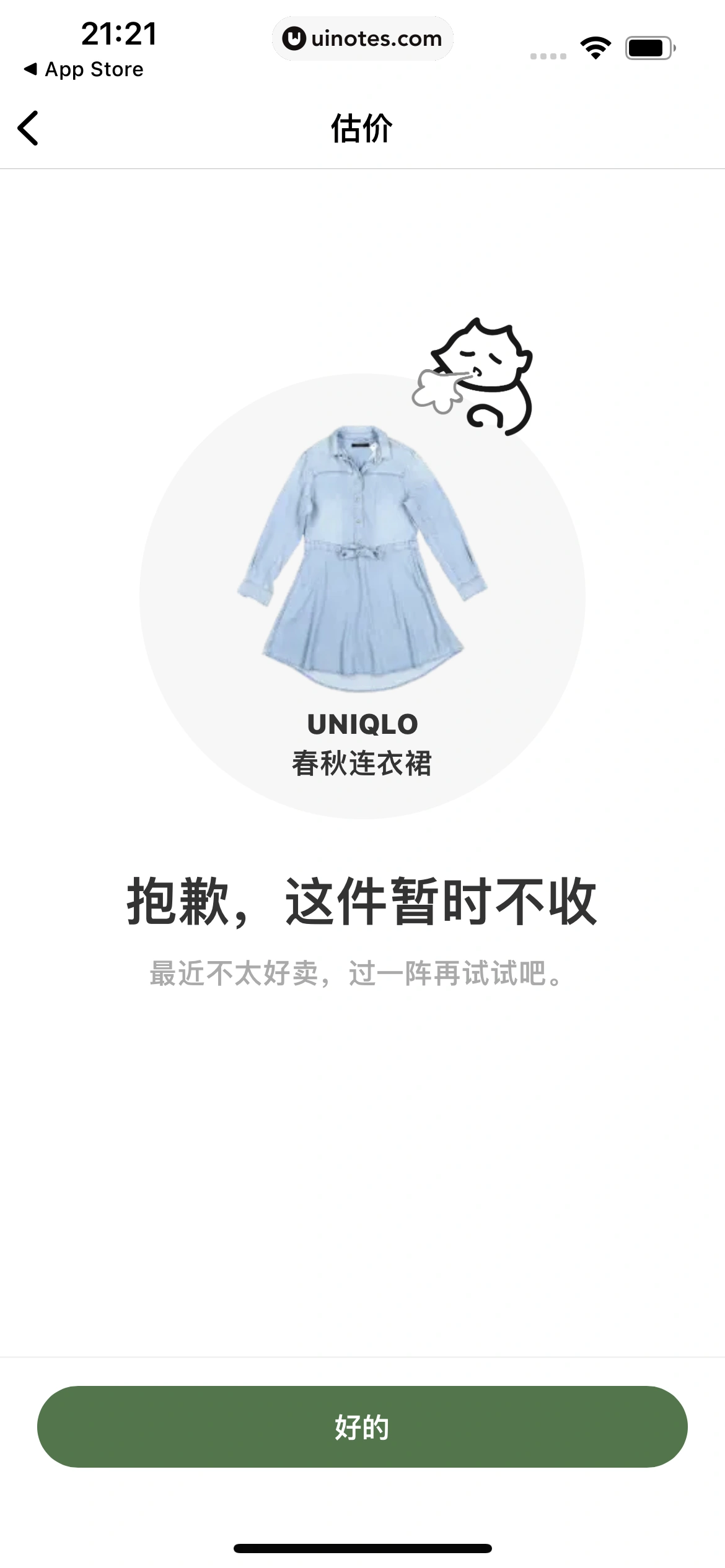
Task: Tap the UNIQLO brand label
Action: (362, 723)
